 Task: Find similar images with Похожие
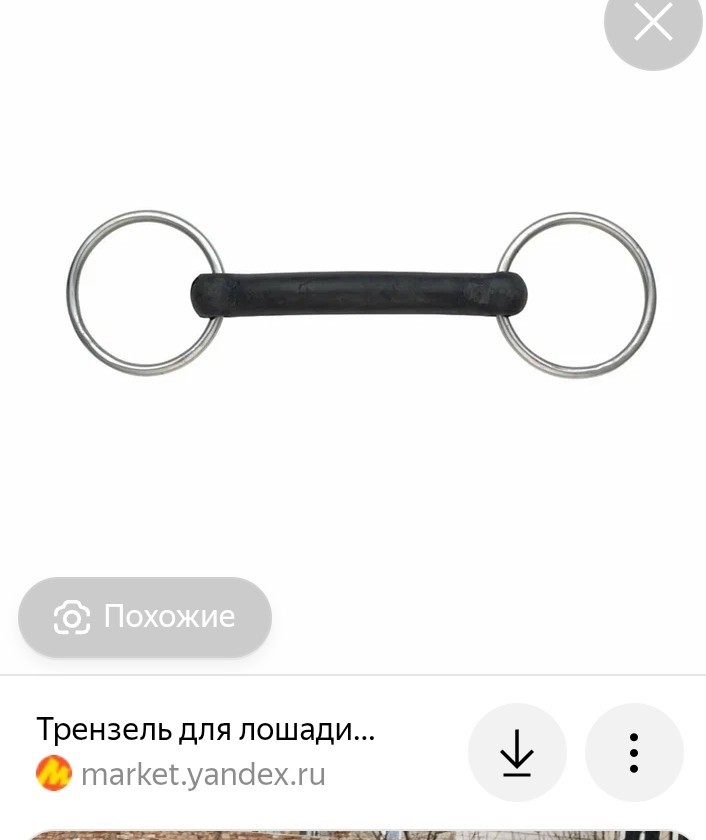[x=145, y=617]
